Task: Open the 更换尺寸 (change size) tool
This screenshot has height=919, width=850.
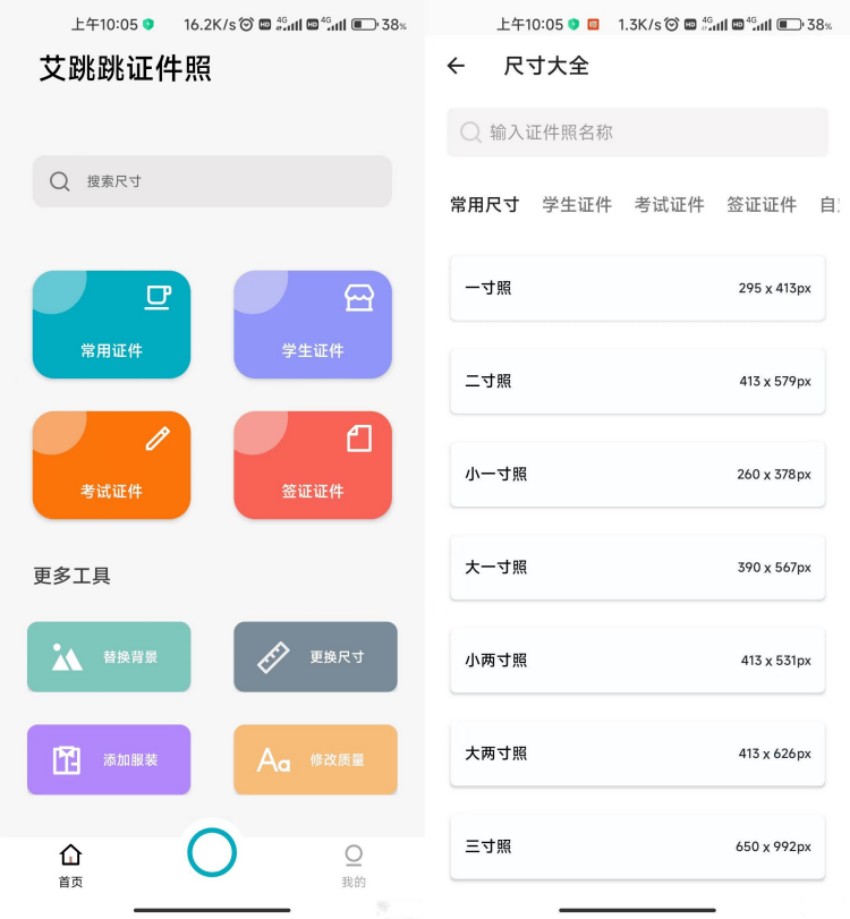Action: [x=315, y=657]
